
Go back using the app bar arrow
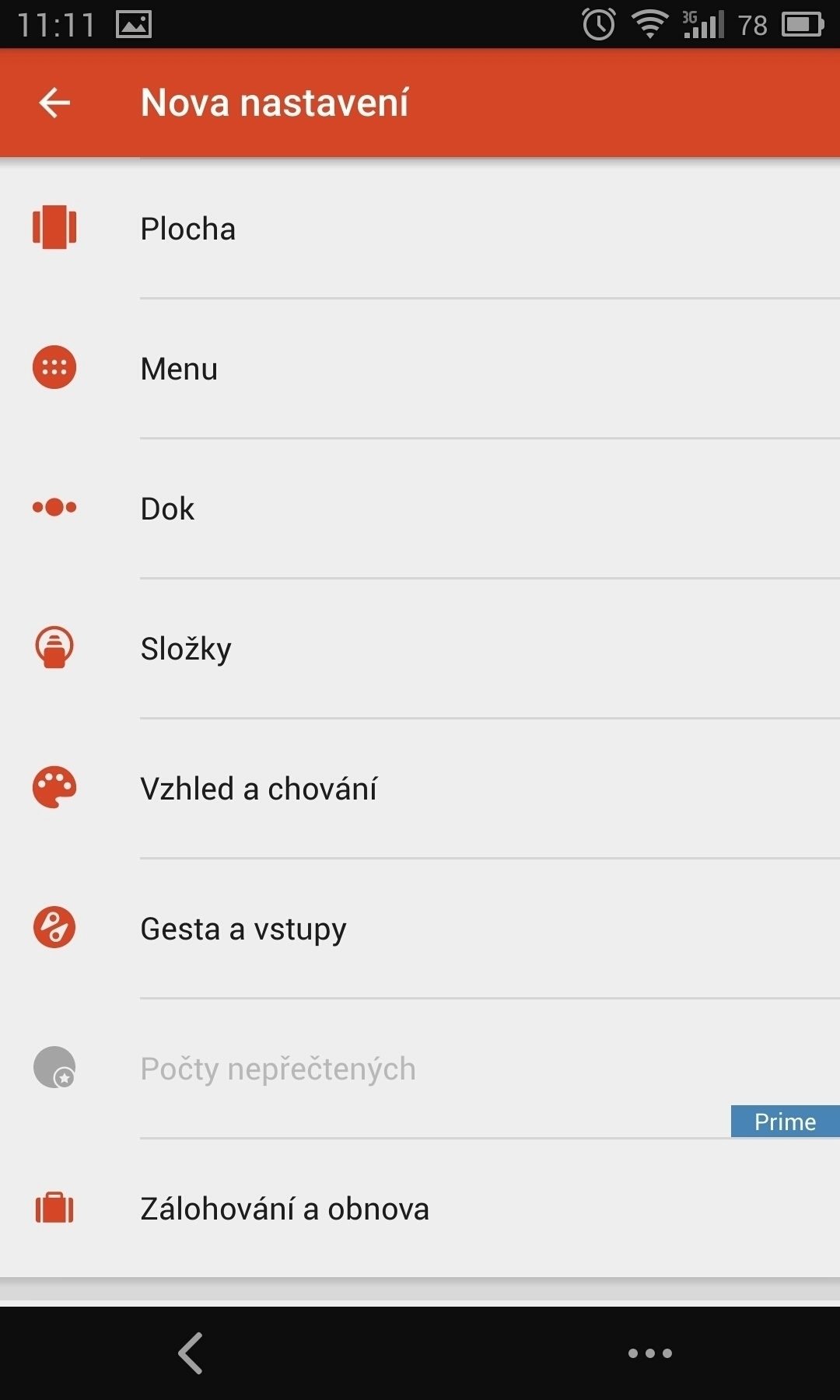tap(54, 103)
